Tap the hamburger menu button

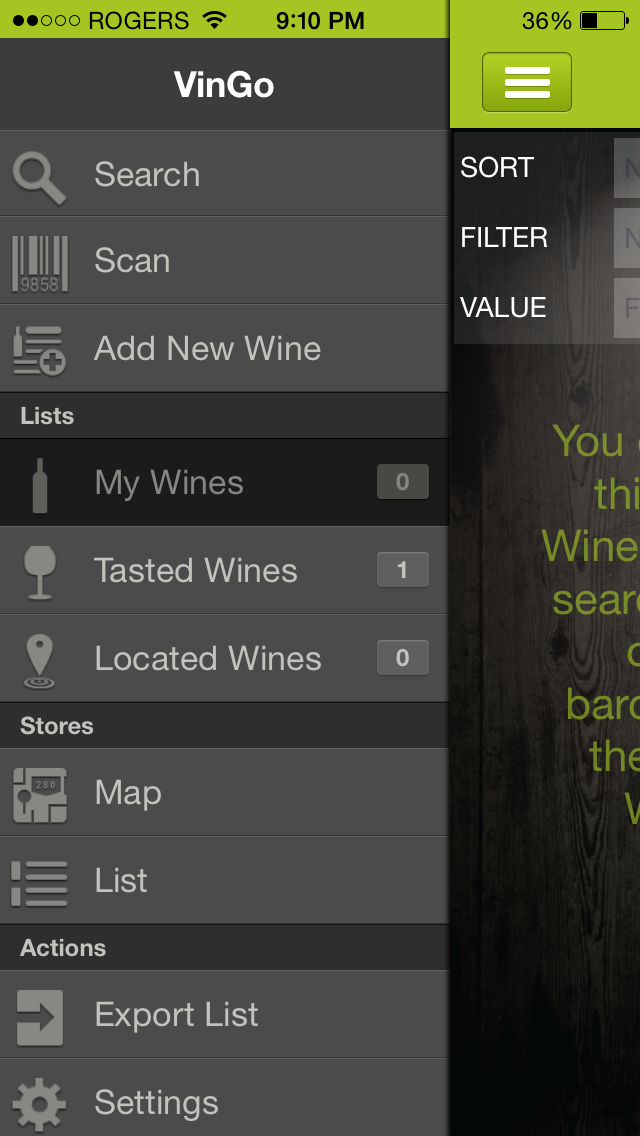[x=527, y=82]
